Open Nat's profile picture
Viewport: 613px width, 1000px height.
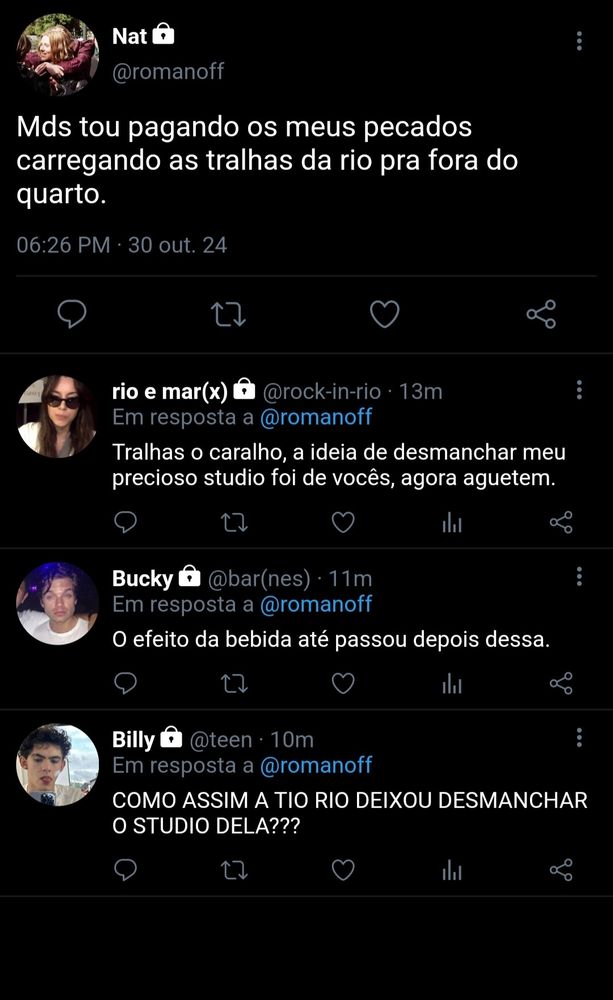coord(57,54)
